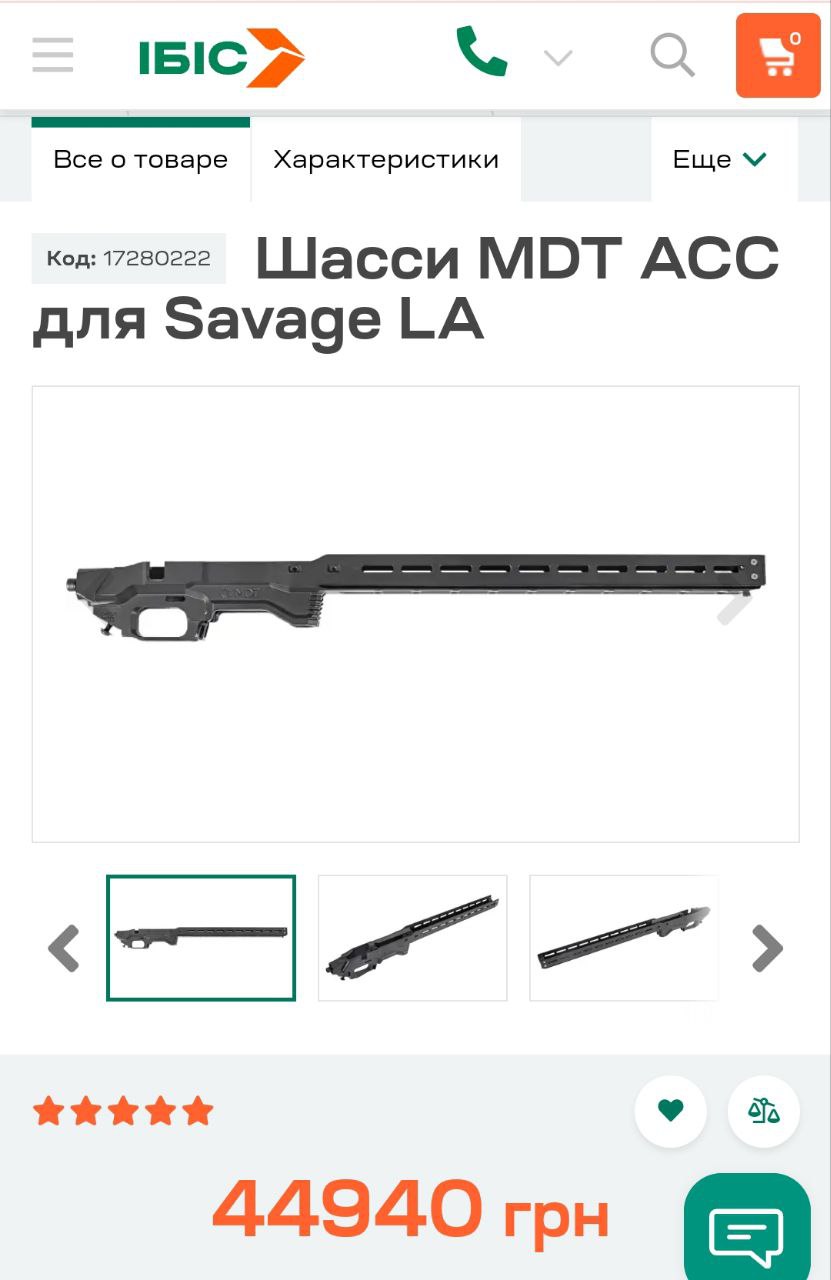The width and height of the screenshot is (831, 1280).
Task: Open the main chassis product image
Action: click(x=415, y=600)
